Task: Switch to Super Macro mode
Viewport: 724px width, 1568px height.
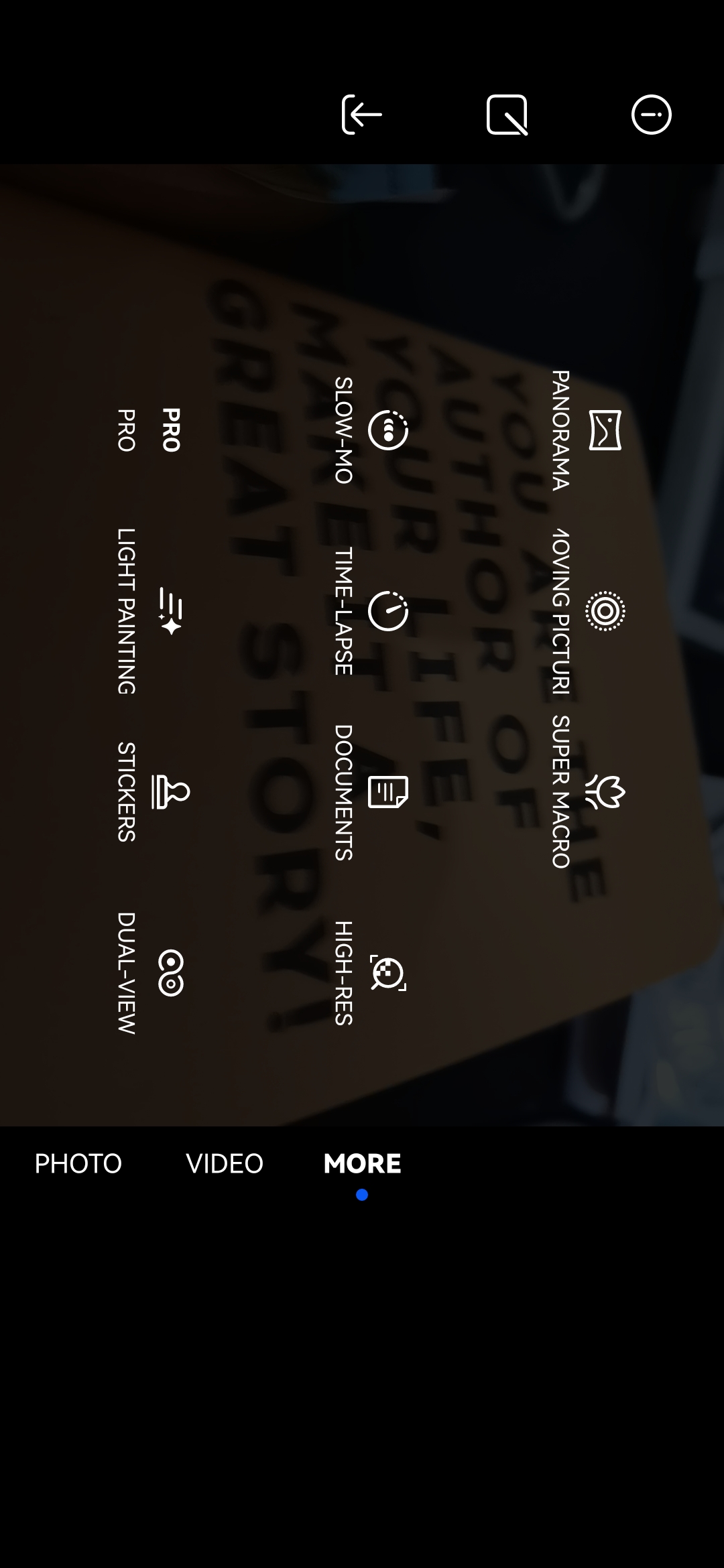Action: pos(605,792)
